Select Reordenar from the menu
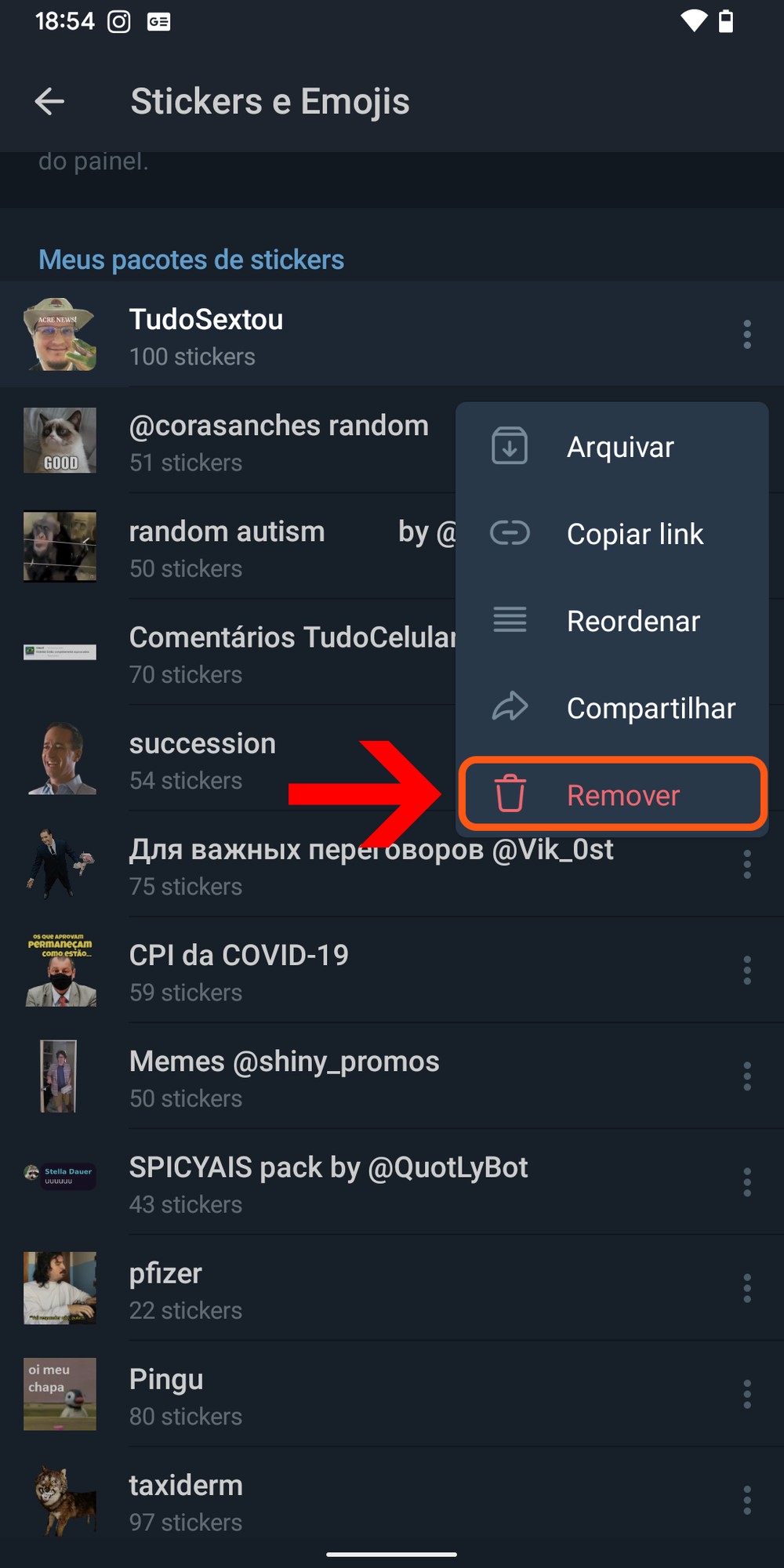The width and height of the screenshot is (784, 1568). pyautogui.click(x=612, y=621)
